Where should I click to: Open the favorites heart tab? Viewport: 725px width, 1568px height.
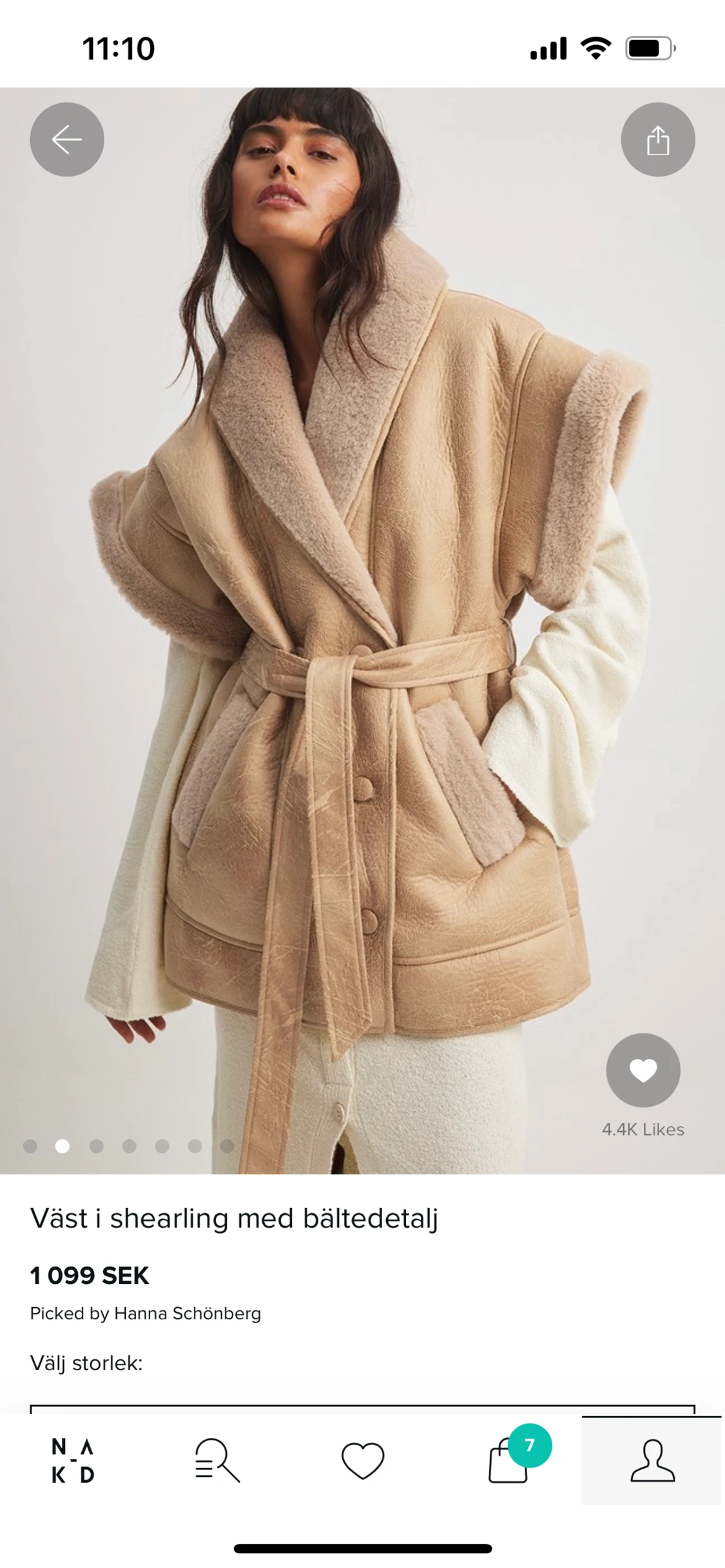coord(363,1460)
